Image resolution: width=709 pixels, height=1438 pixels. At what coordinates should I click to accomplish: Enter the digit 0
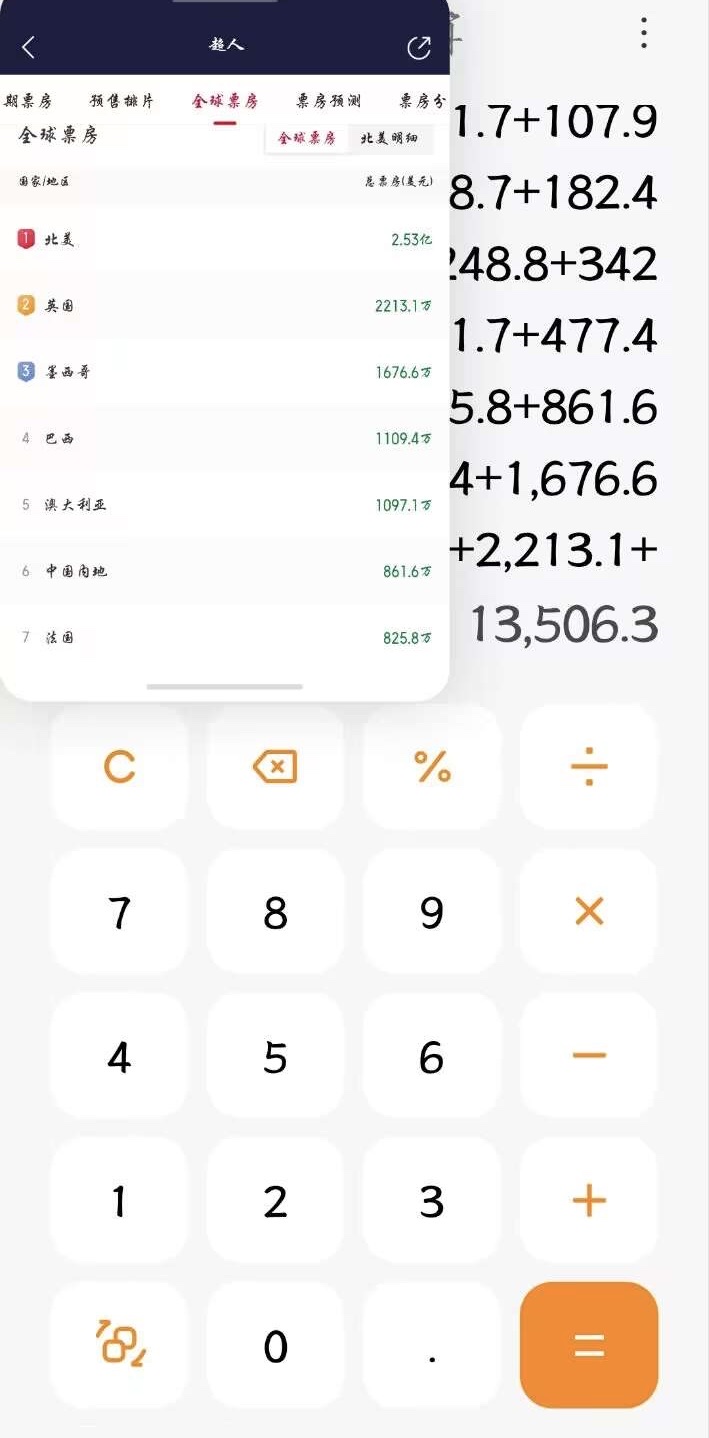click(x=275, y=1346)
